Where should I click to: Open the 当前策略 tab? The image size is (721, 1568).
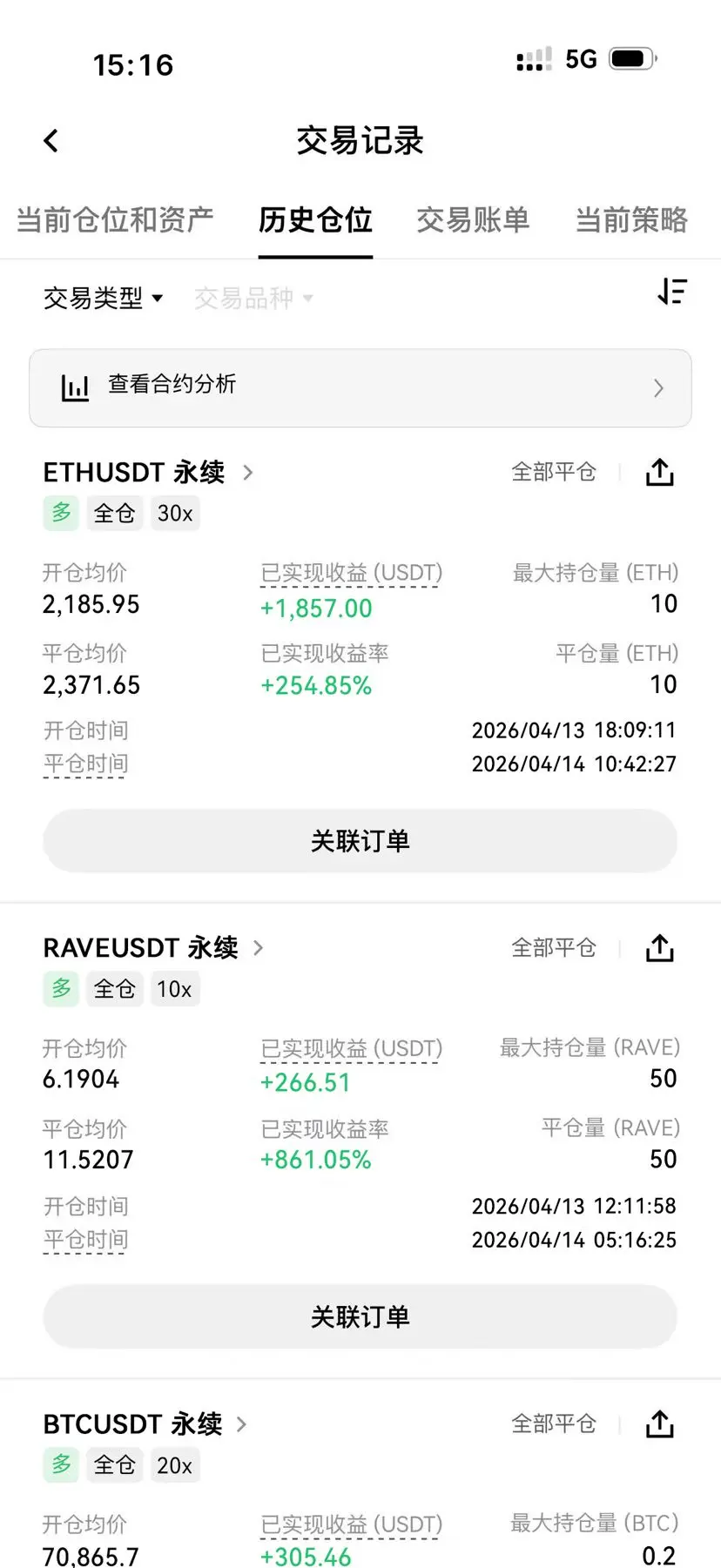[x=631, y=220]
